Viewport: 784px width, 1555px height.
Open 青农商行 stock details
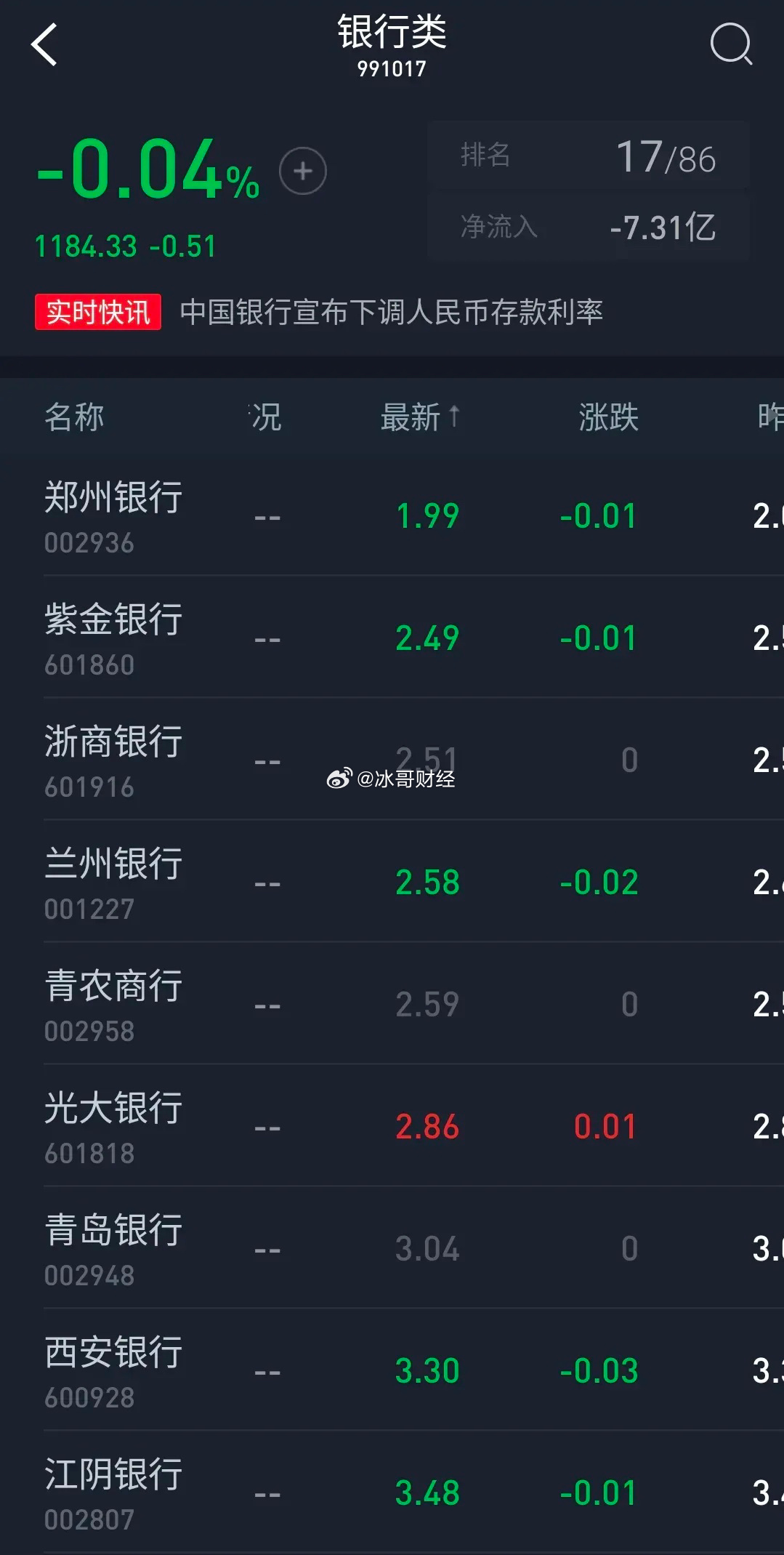392,1004
